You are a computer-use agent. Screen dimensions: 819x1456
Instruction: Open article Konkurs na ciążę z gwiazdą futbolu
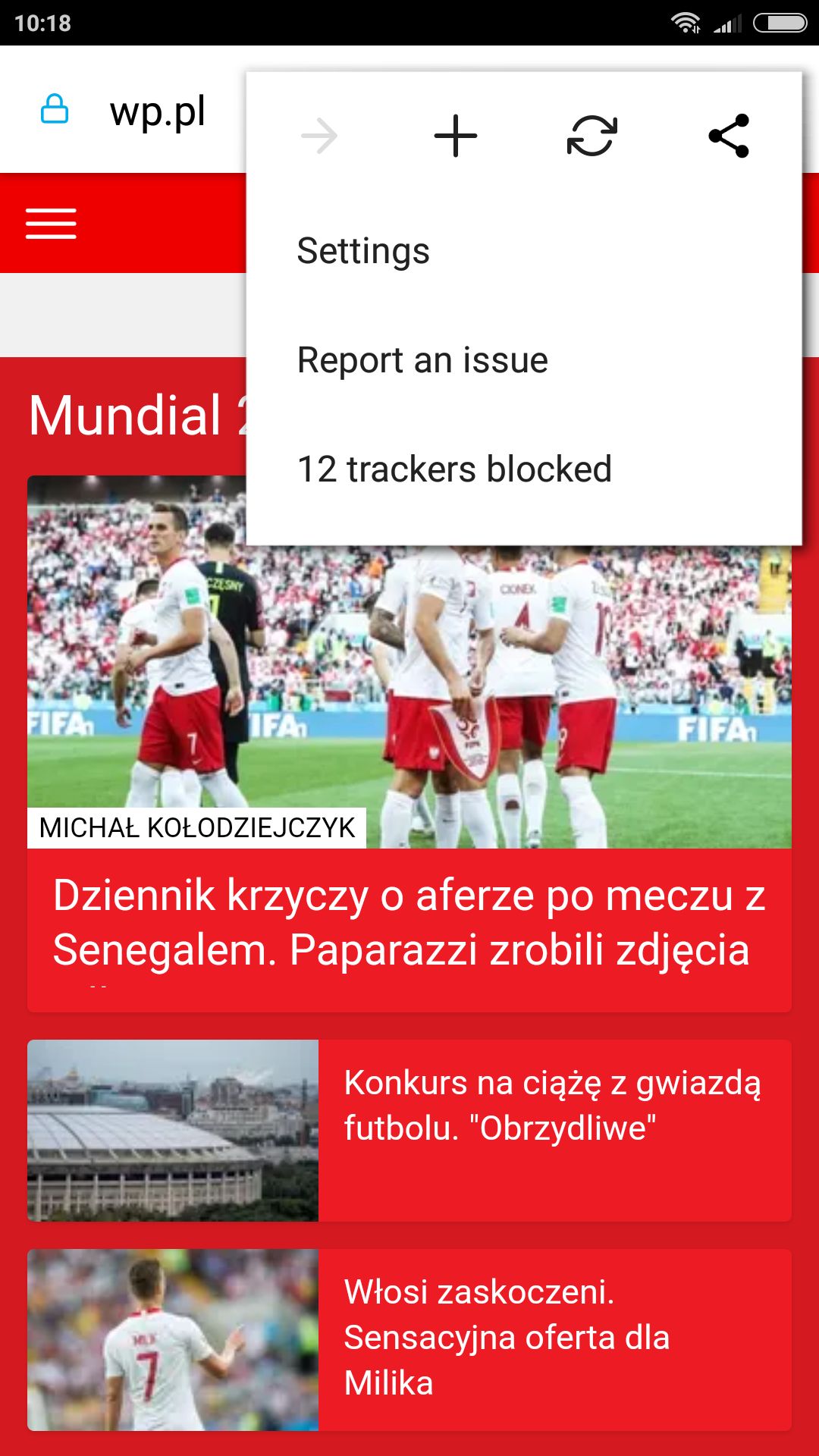point(409,1131)
